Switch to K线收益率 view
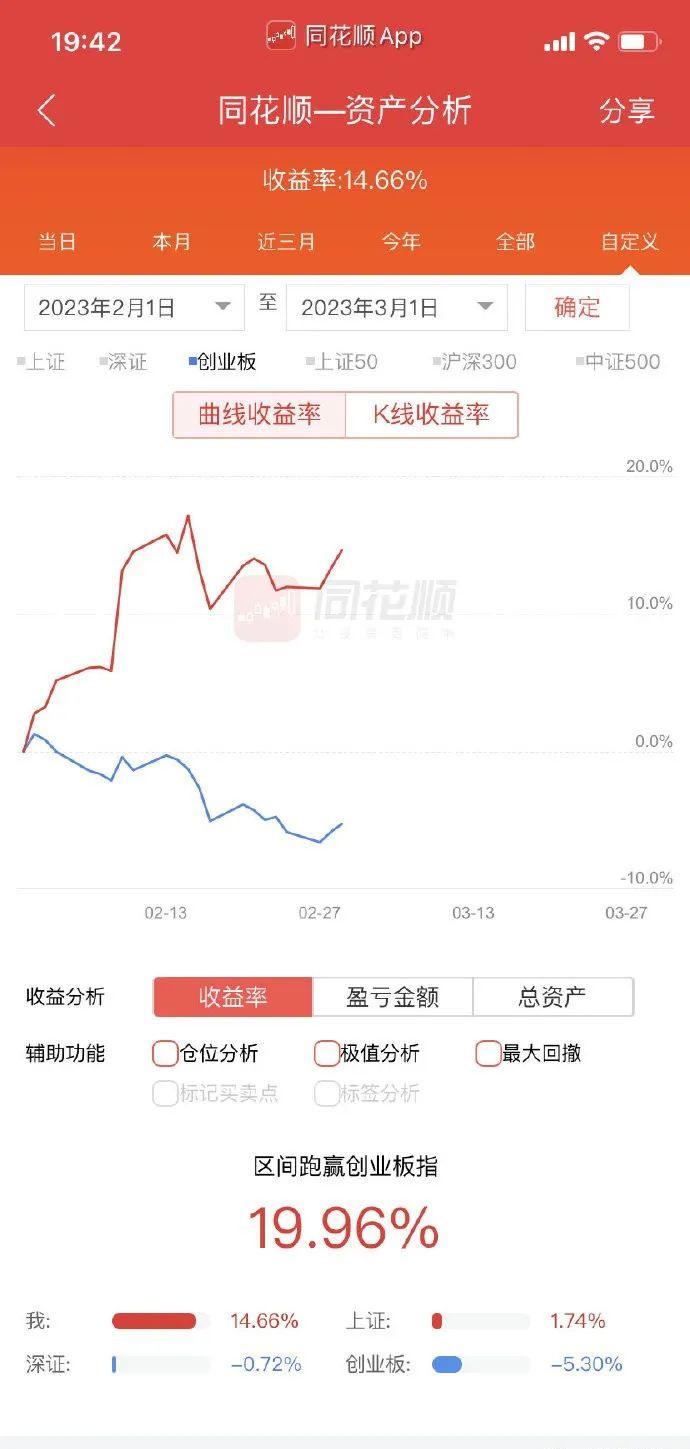Screen dimensions: 690x1449 tap(432, 415)
